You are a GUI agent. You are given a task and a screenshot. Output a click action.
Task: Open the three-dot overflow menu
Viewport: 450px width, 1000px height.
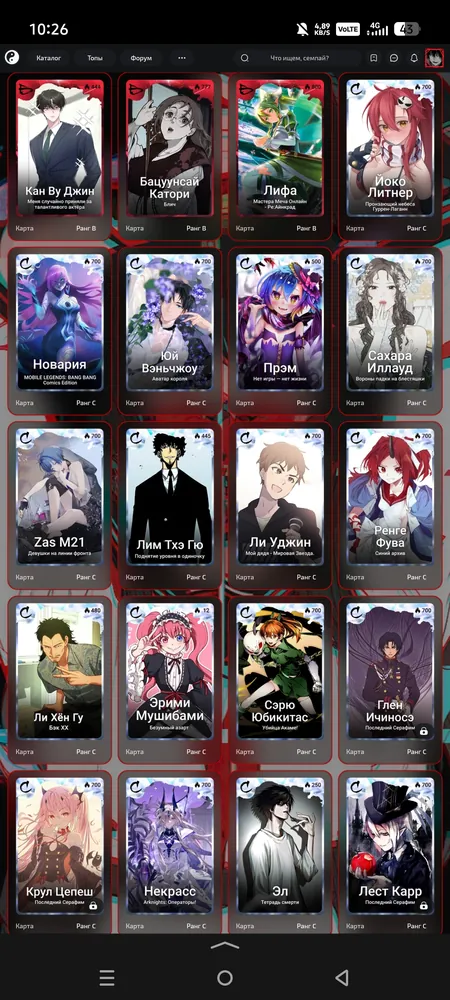click(182, 58)
